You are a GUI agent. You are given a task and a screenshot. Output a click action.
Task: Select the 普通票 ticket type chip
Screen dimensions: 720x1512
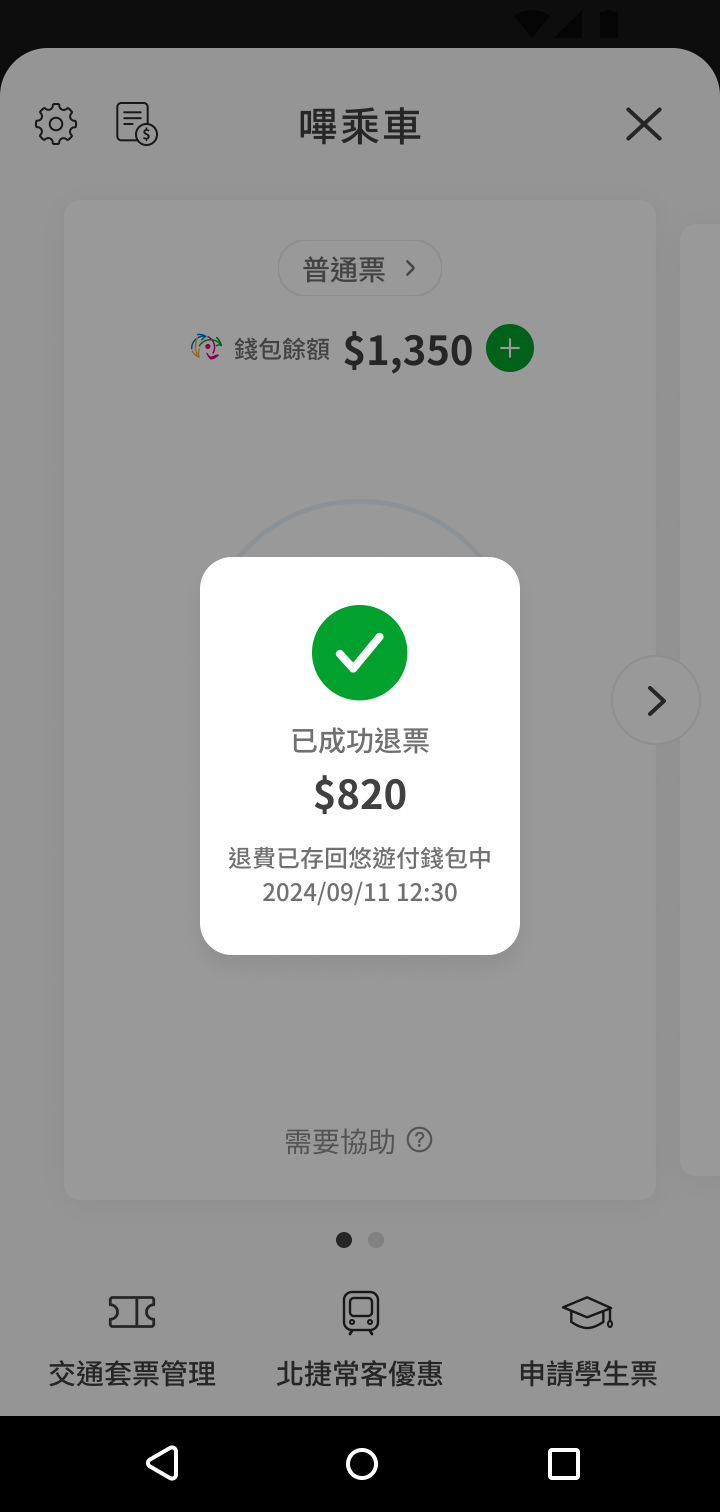(x=360, y=269)
